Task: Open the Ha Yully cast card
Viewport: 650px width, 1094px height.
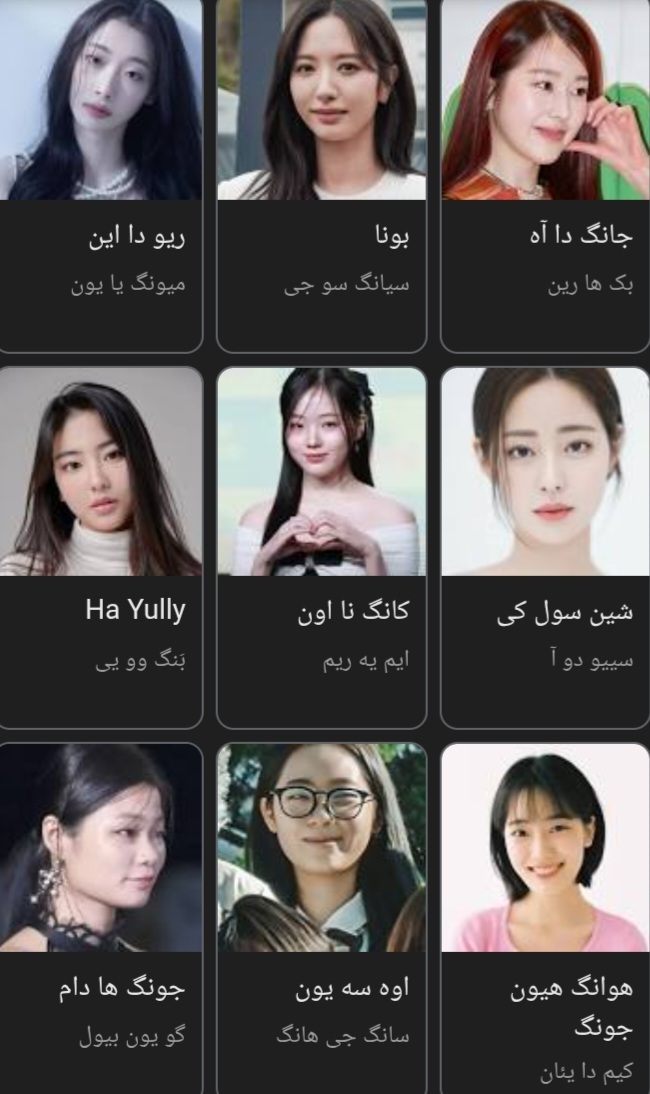Action: click(x=100, y=545)
